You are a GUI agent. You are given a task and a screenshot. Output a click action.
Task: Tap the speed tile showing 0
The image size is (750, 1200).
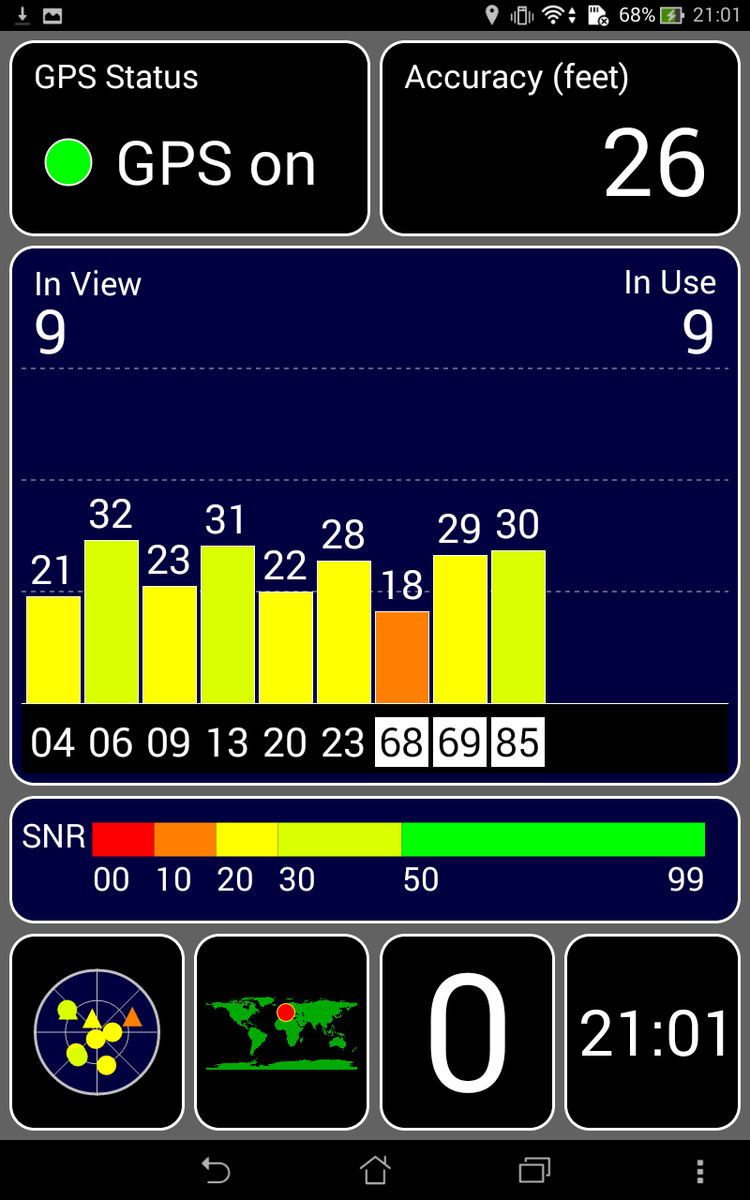[467, 1032]
